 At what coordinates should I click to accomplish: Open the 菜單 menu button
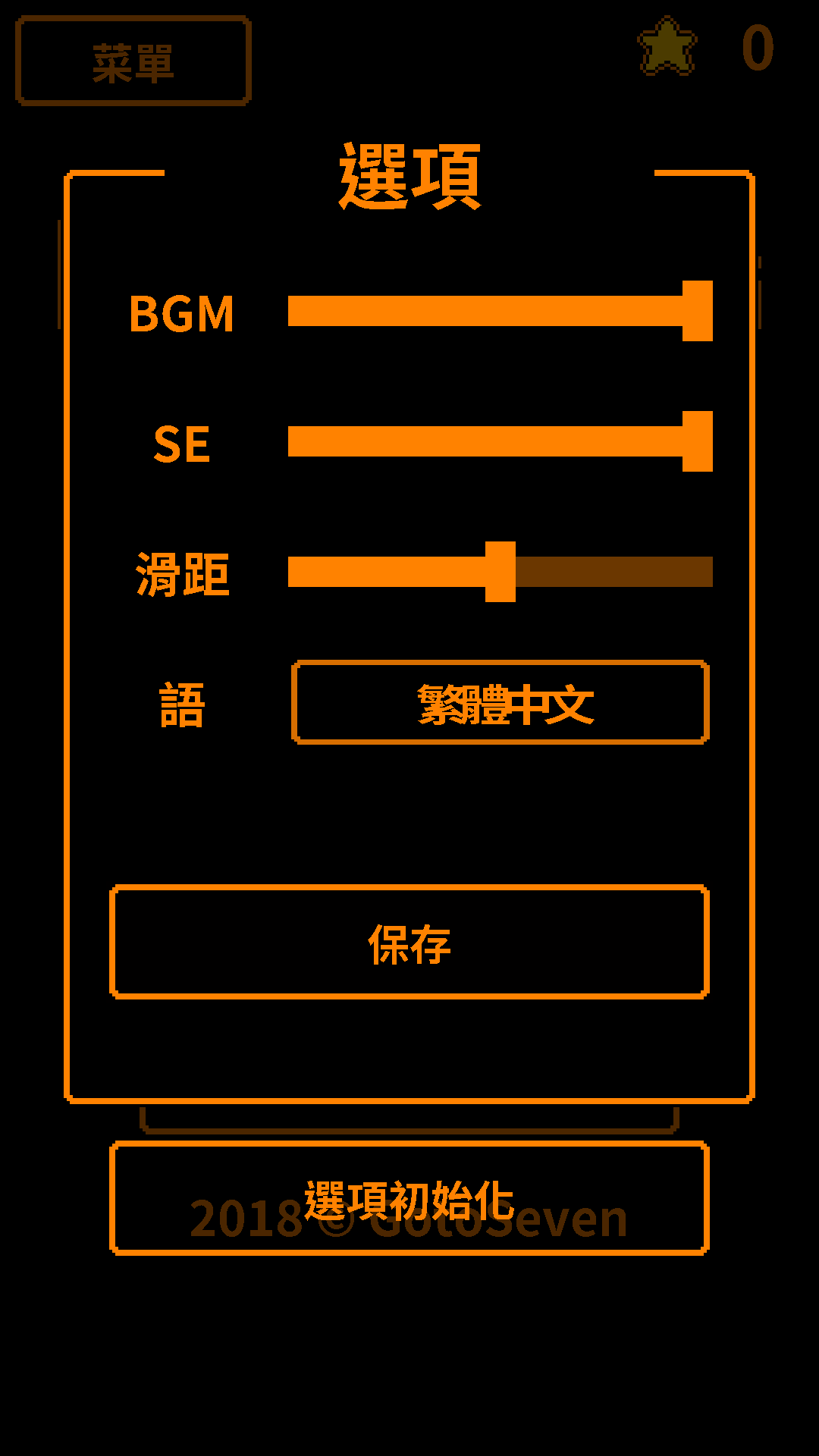coord(133,61)
